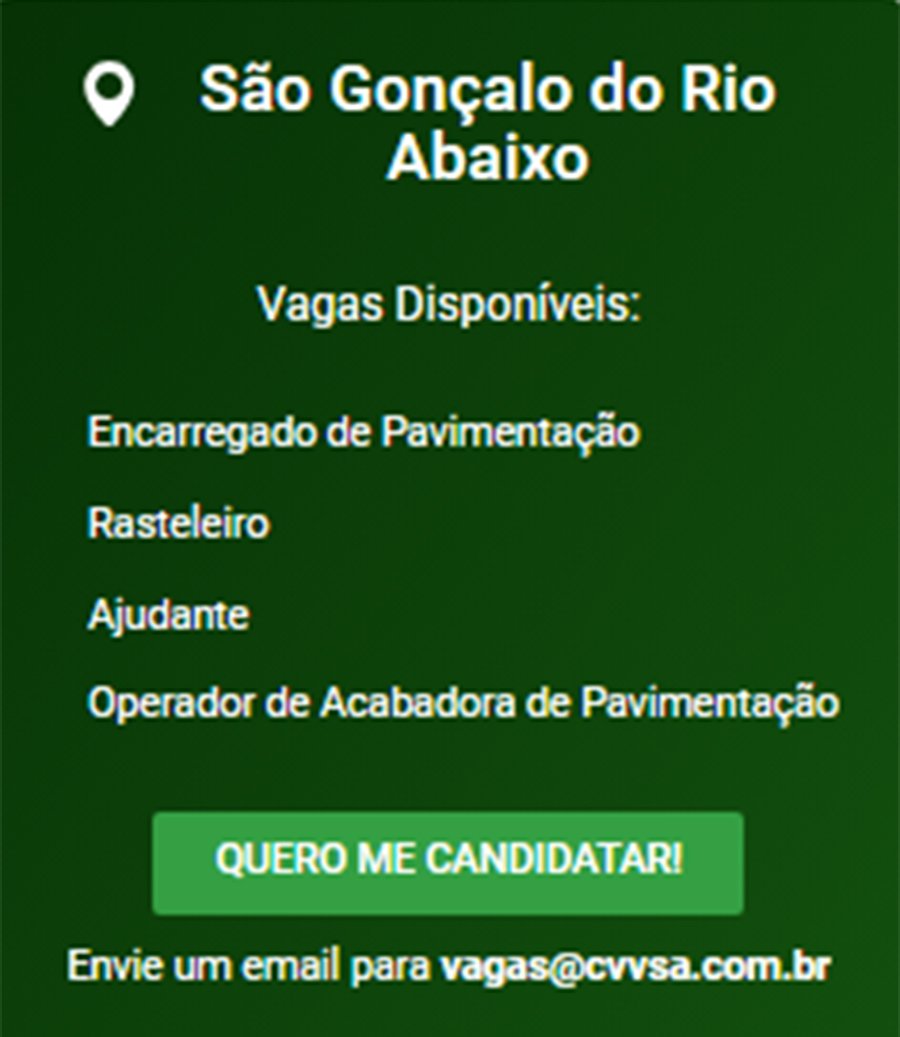Open the vagas@cvvsa.com.br email link

[636, 968]
